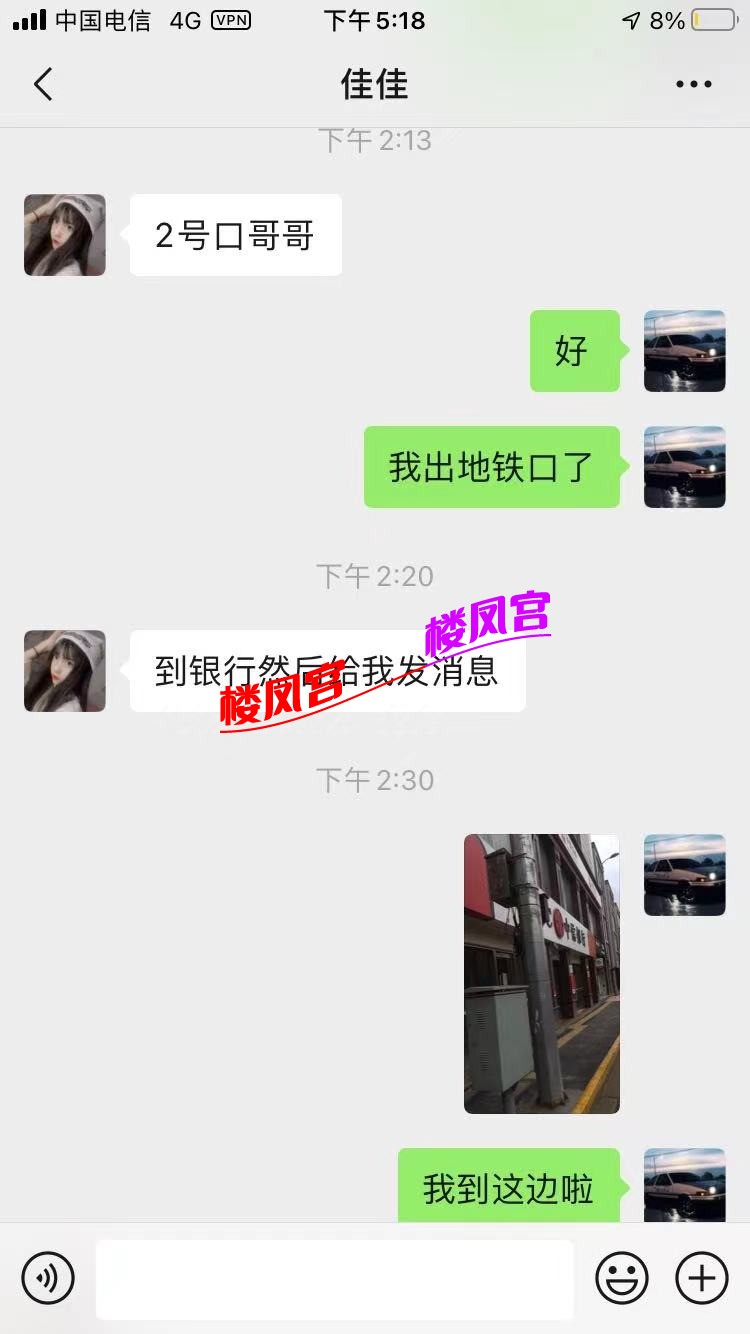Open 佳佳's avatar beside 到银行然后给我发消息
Viewport: 750px width, 1334px height.
(x=65, y=671)
